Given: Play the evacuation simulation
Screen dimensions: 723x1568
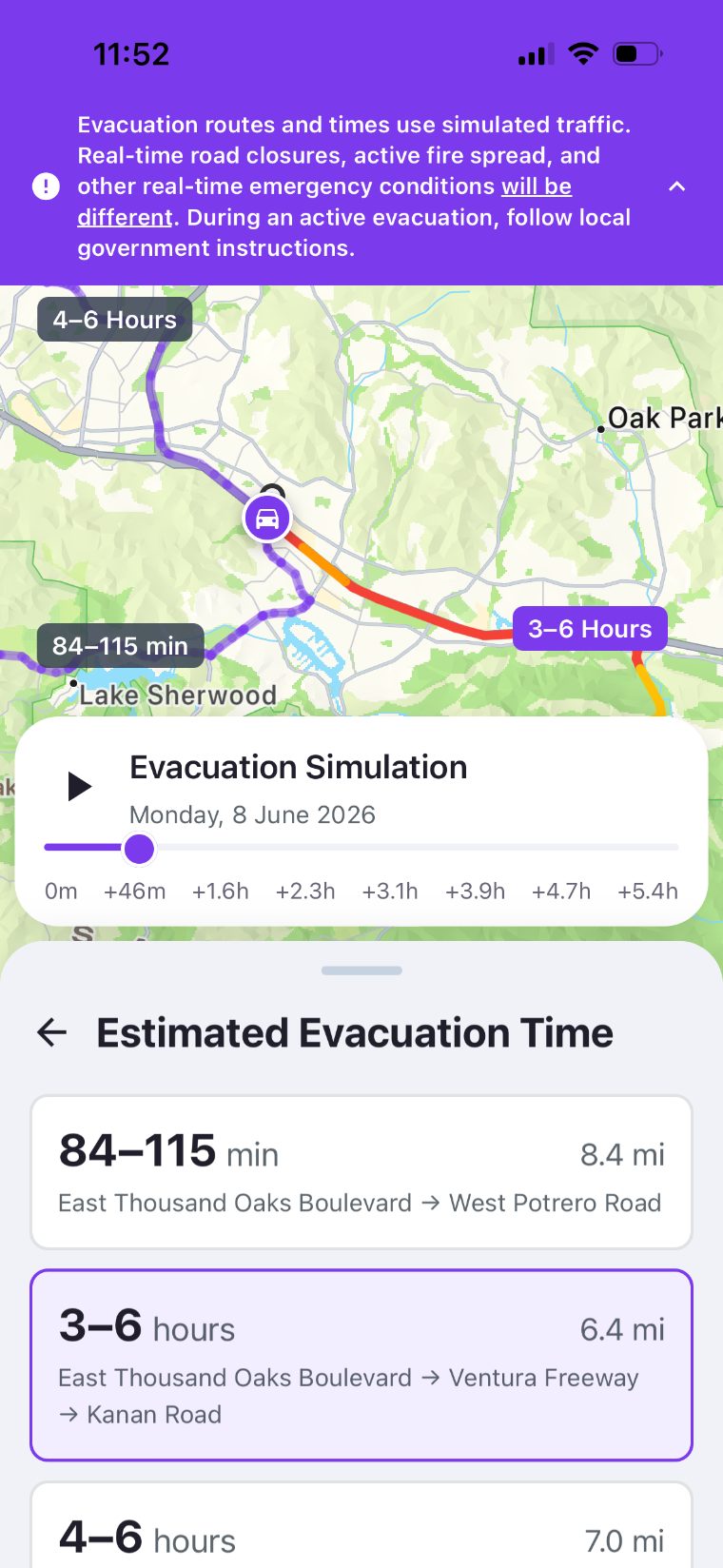Looking at the screenshot, I should [x=79, y=787].
